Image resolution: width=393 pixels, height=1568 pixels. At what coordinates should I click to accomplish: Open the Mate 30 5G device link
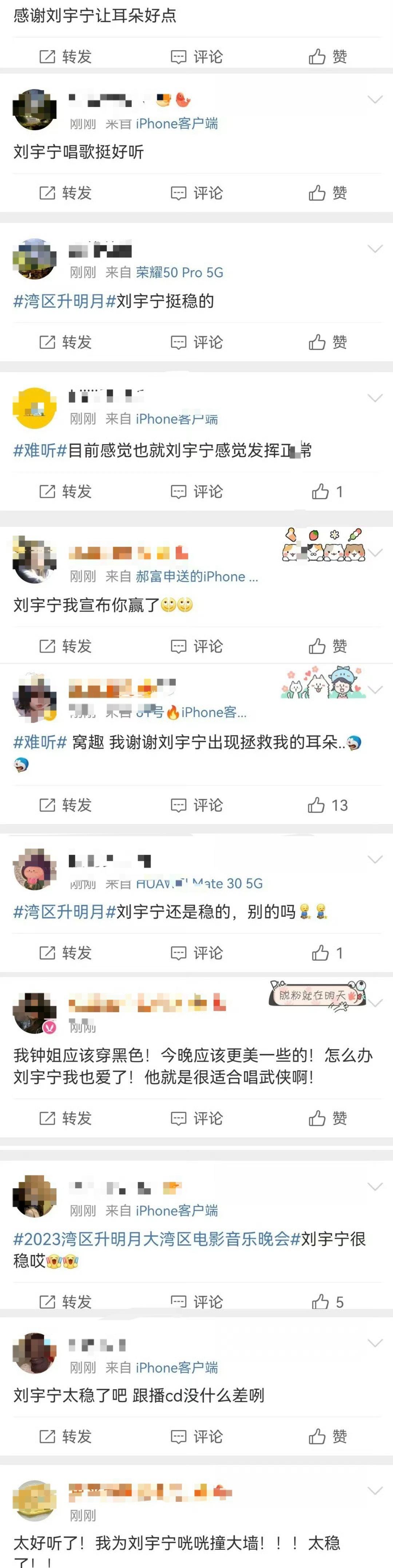(199, 883)
